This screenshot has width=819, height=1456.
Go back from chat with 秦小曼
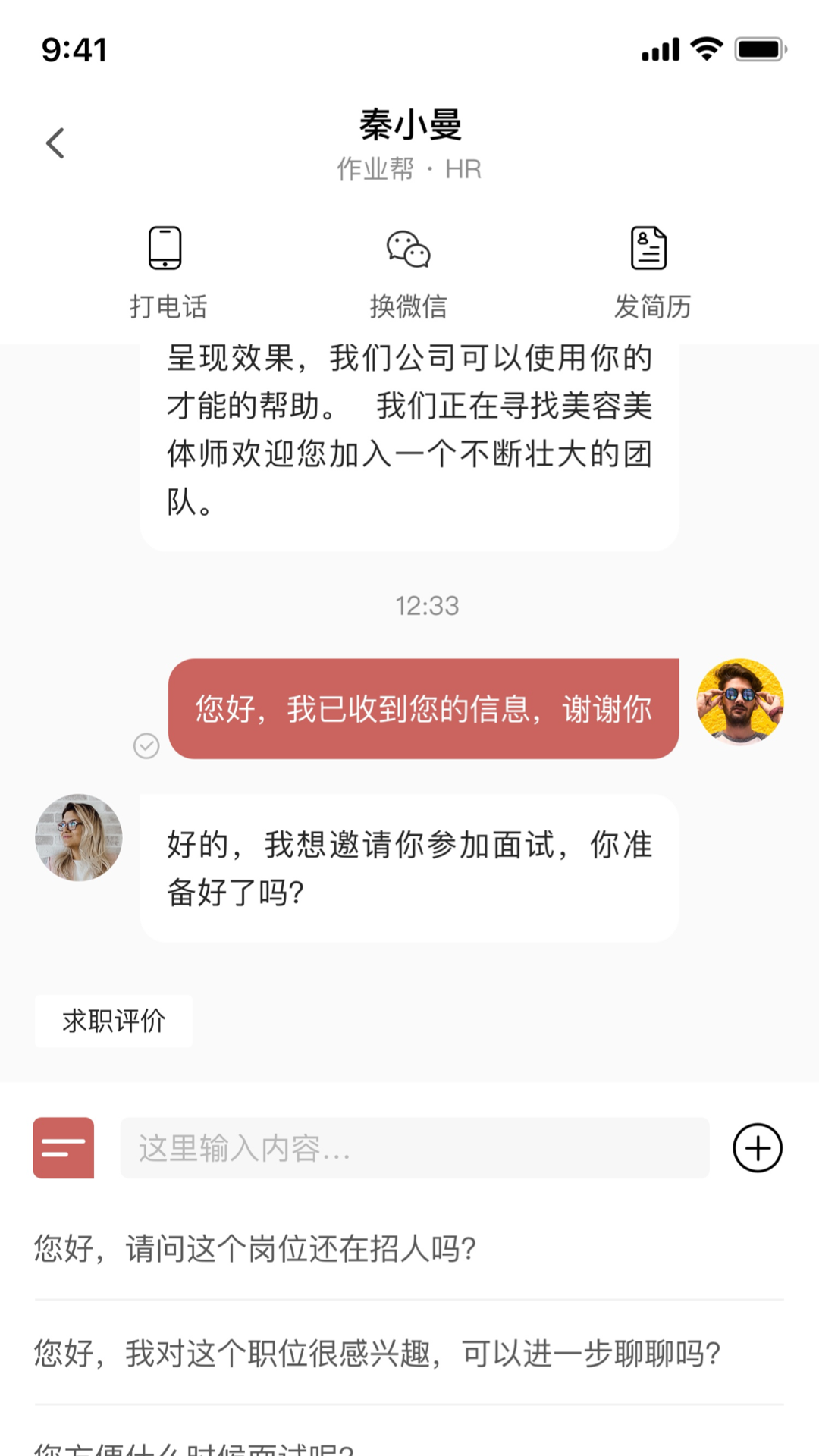(55, 143)
